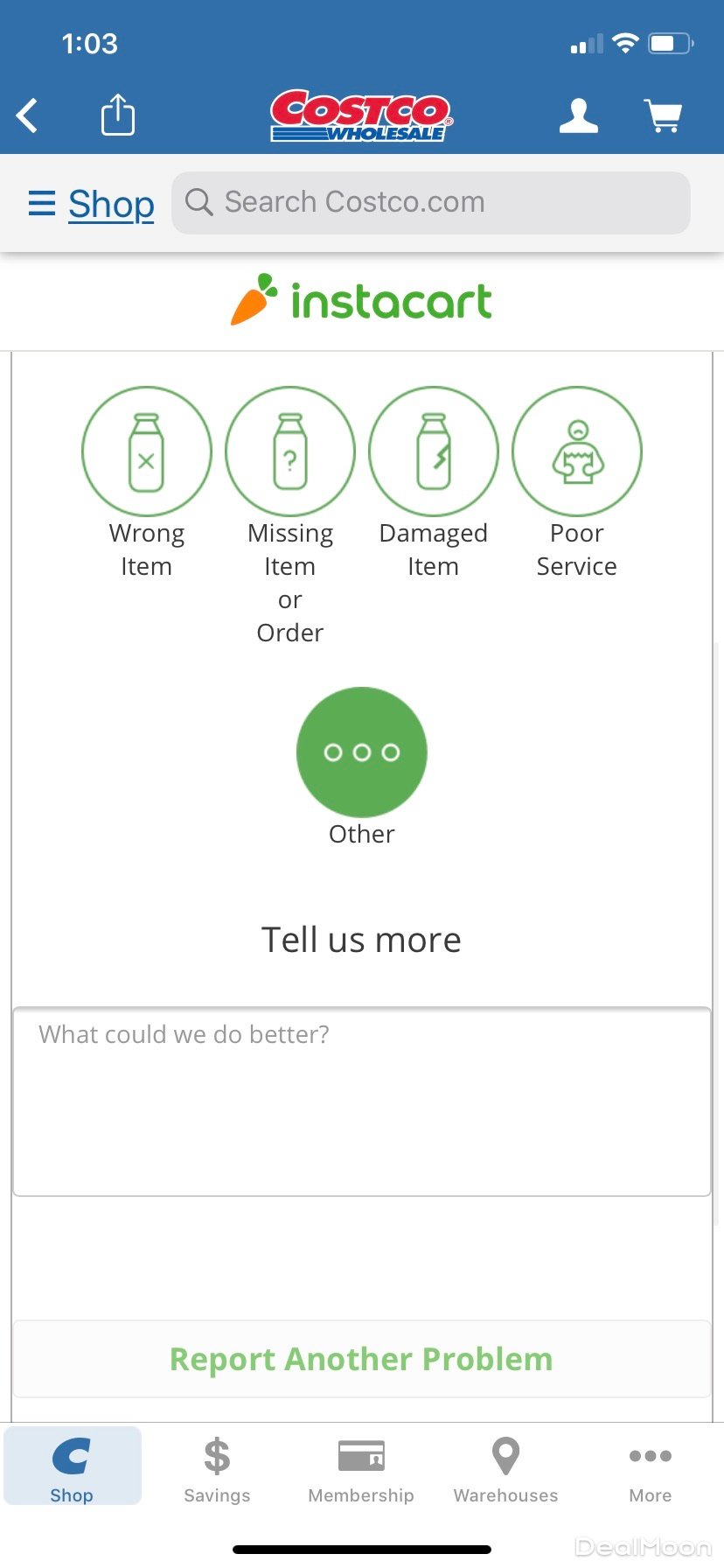Go back to the previous page
The height and width of the screenshot is (1568, 724).
tap(28, 115)
